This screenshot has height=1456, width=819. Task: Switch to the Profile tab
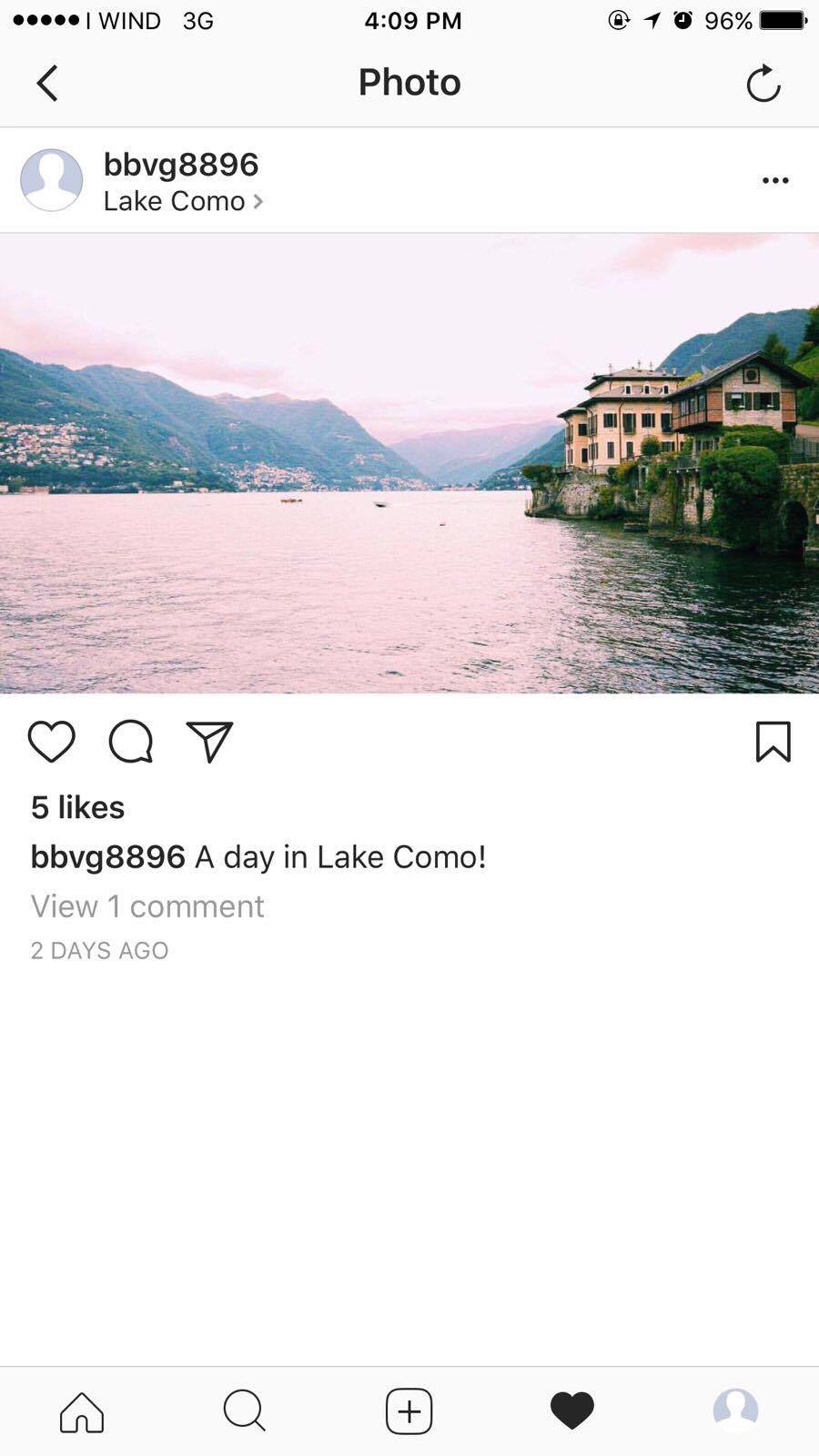[x=735, y=1410]
